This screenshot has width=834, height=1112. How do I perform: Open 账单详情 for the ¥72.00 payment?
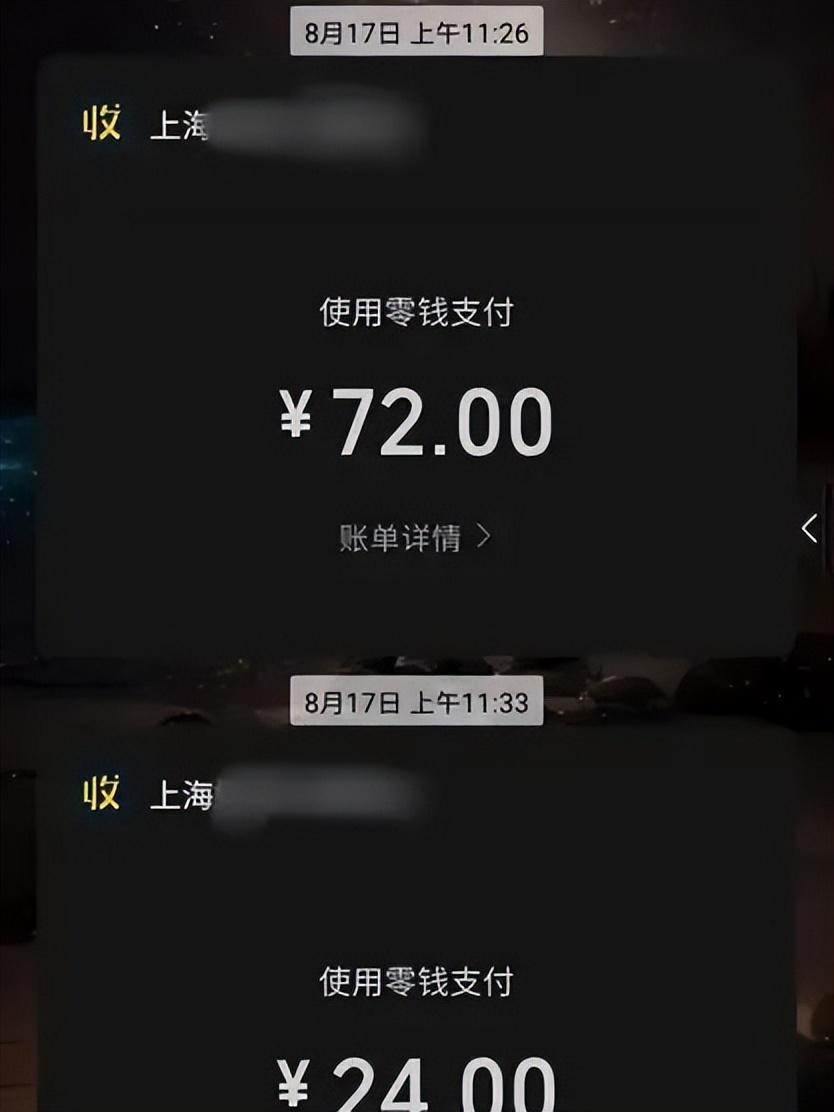coord(414,538)
